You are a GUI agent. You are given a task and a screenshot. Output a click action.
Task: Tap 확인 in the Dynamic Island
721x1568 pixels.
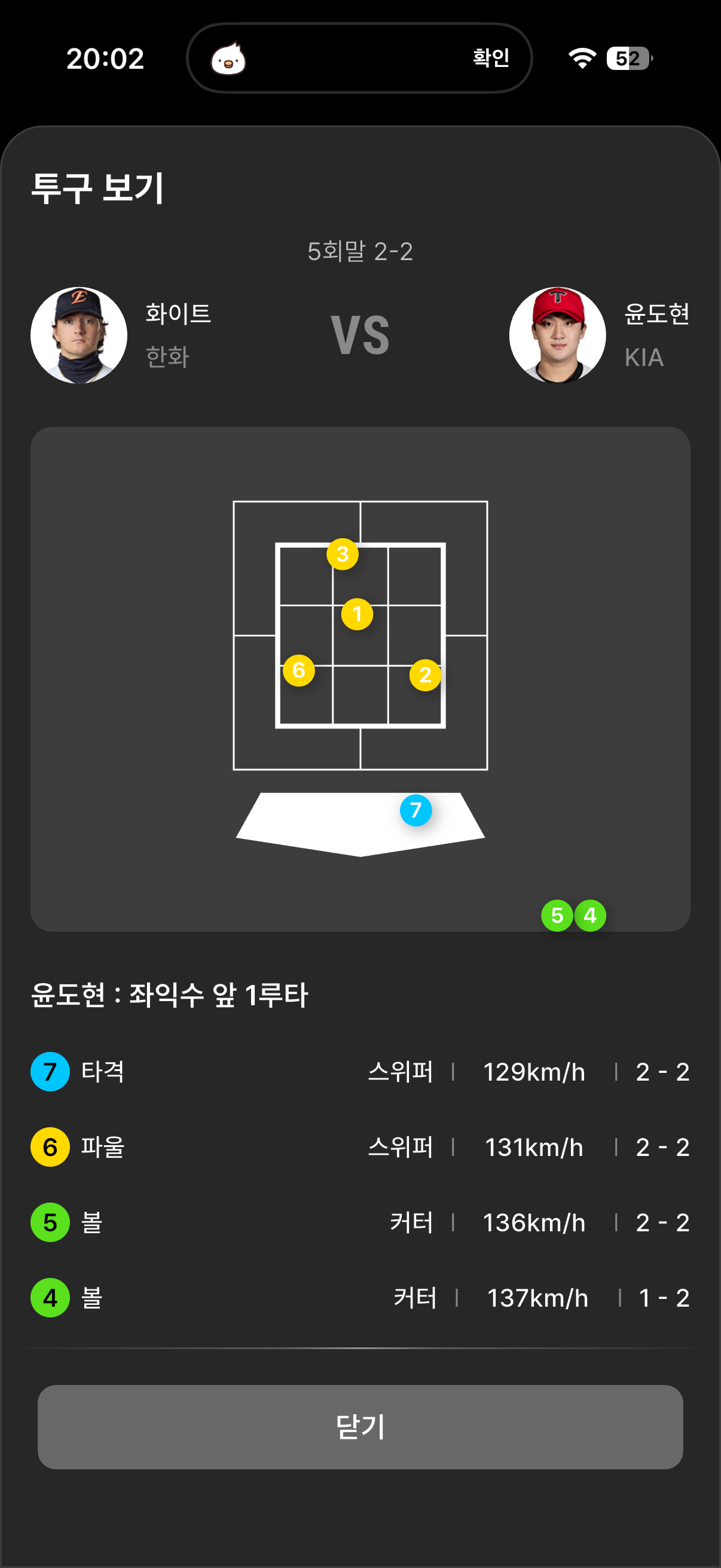(x=490, y=59)
